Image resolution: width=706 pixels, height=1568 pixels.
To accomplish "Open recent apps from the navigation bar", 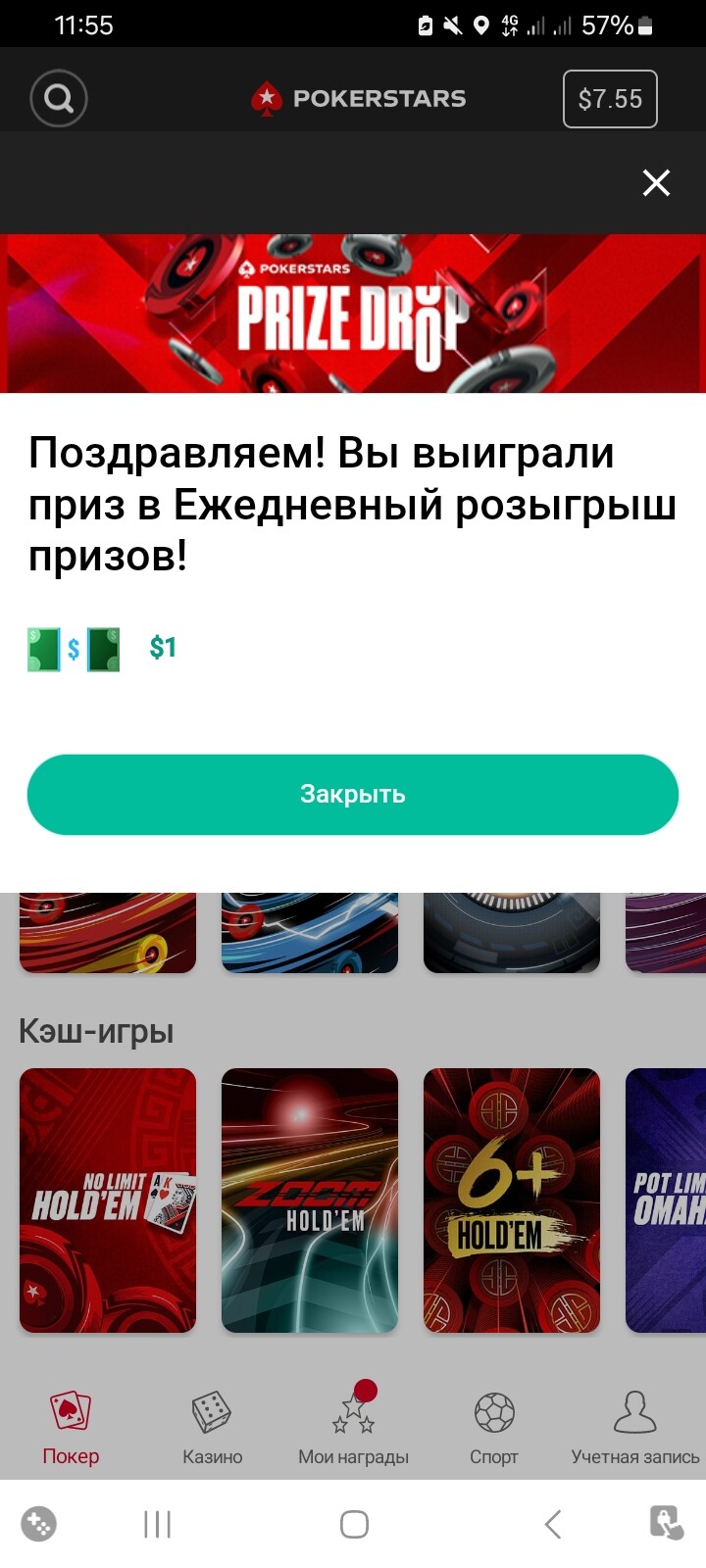I will 157,1524.
